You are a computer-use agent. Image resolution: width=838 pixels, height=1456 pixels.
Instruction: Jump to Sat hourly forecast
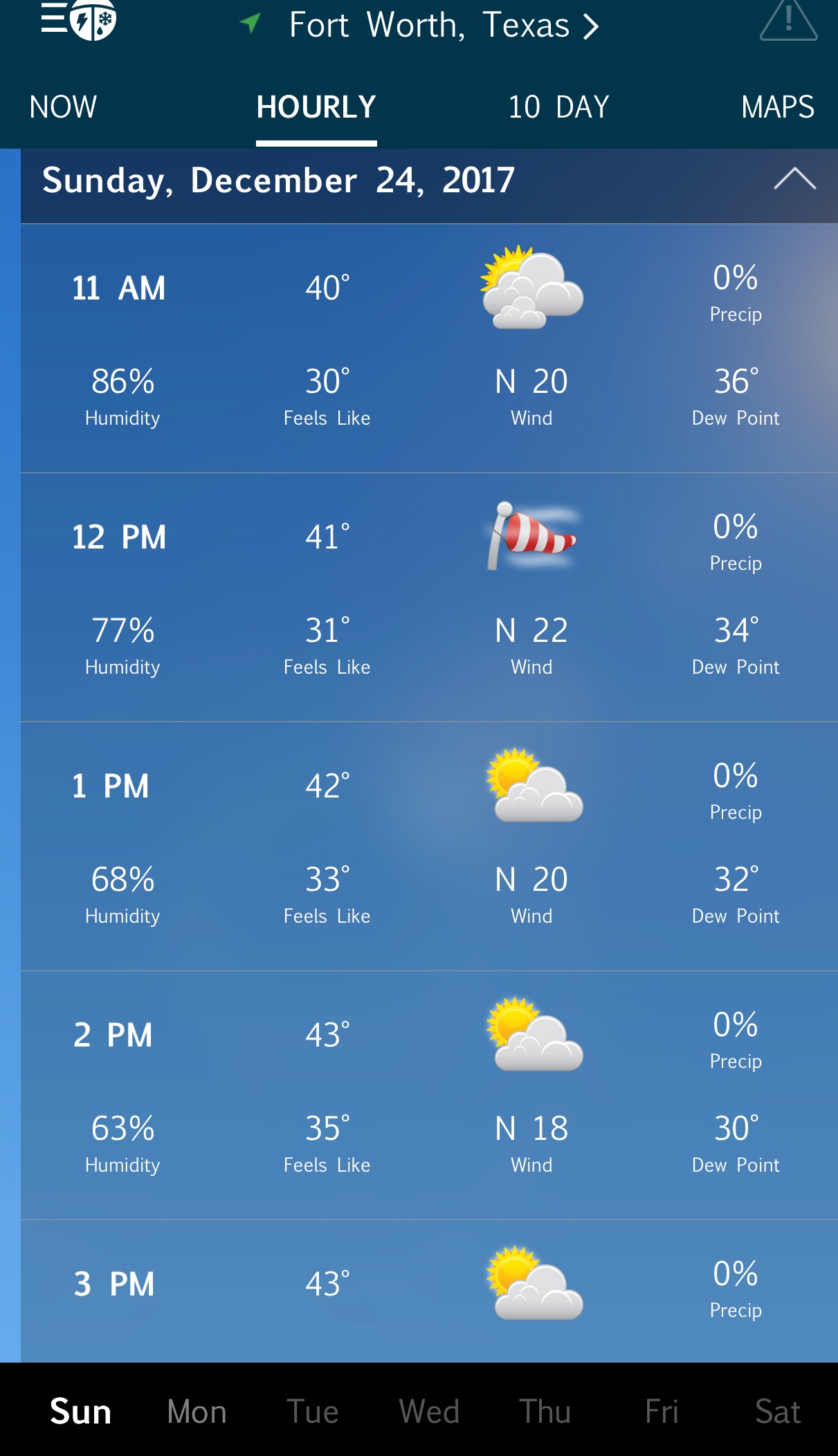tap(778, 1411)
